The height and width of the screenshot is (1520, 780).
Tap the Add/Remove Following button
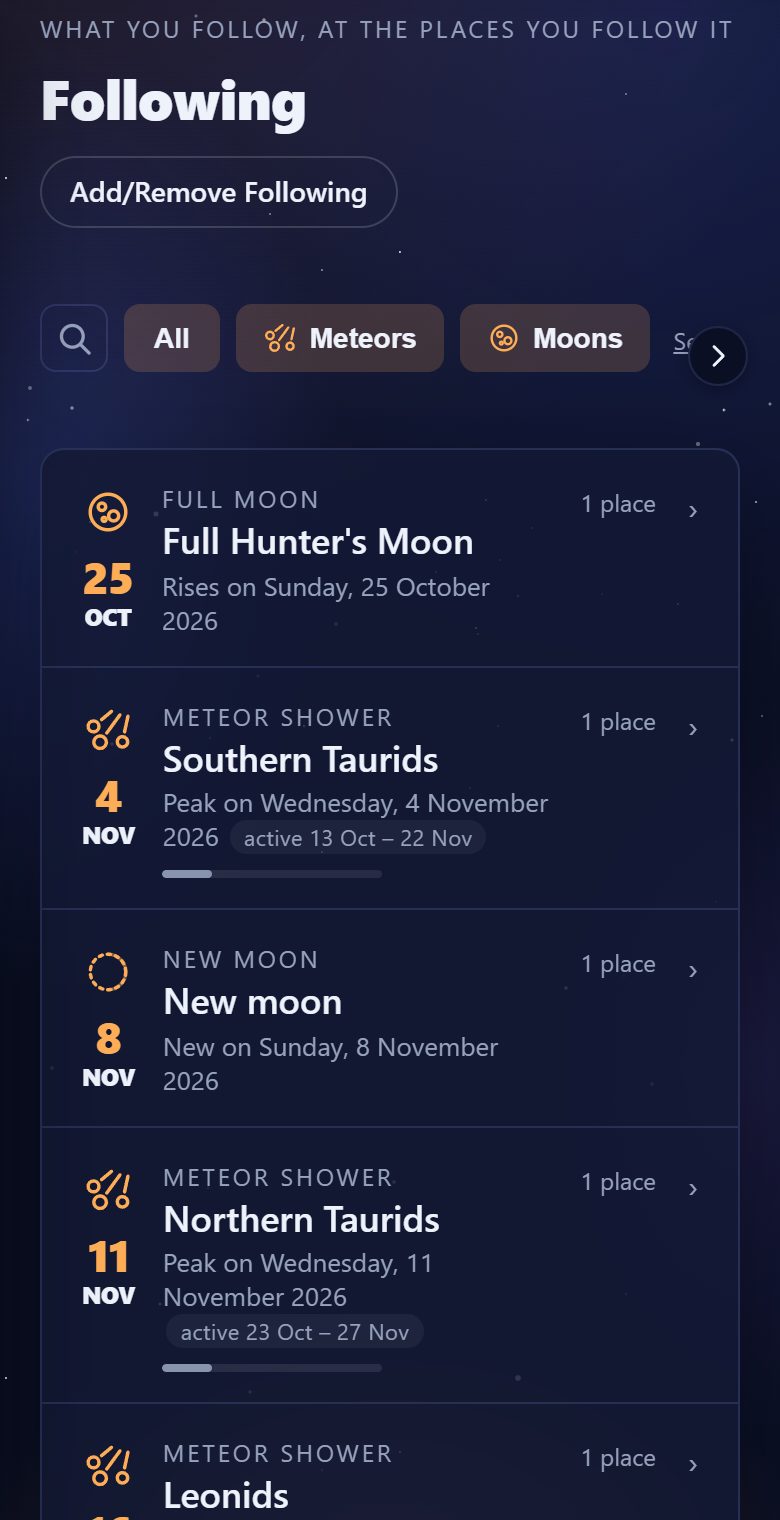coord(219,192)
